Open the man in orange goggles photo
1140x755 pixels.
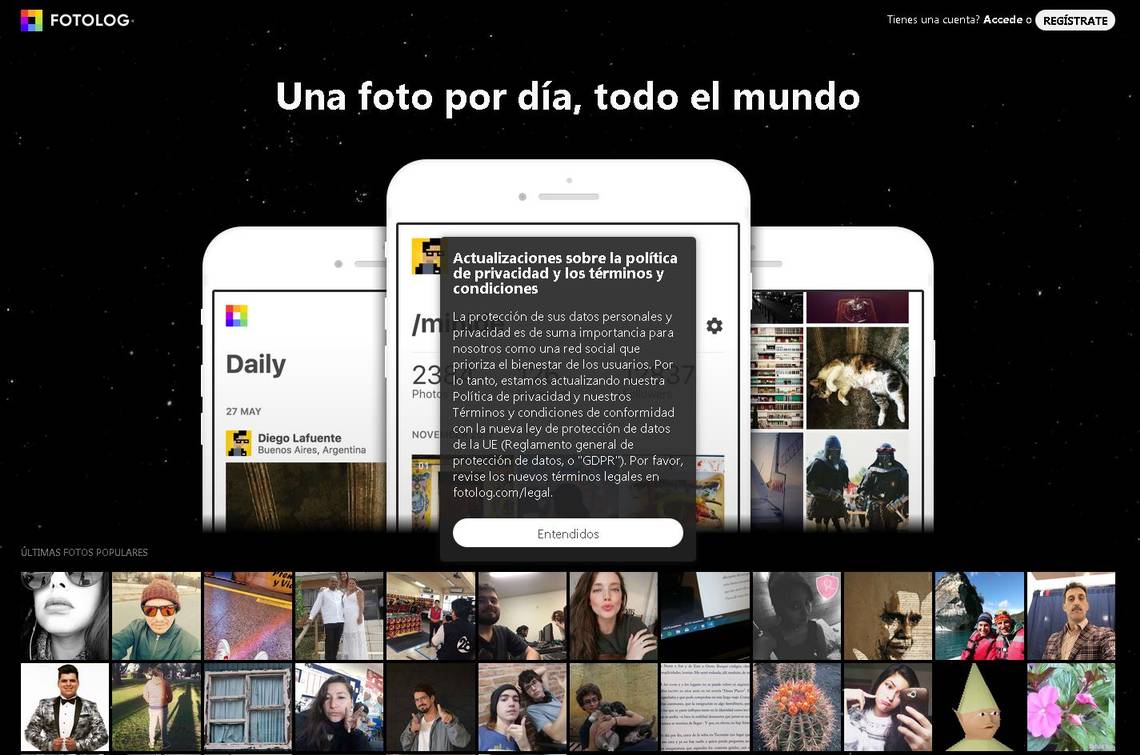coord(156,616)
